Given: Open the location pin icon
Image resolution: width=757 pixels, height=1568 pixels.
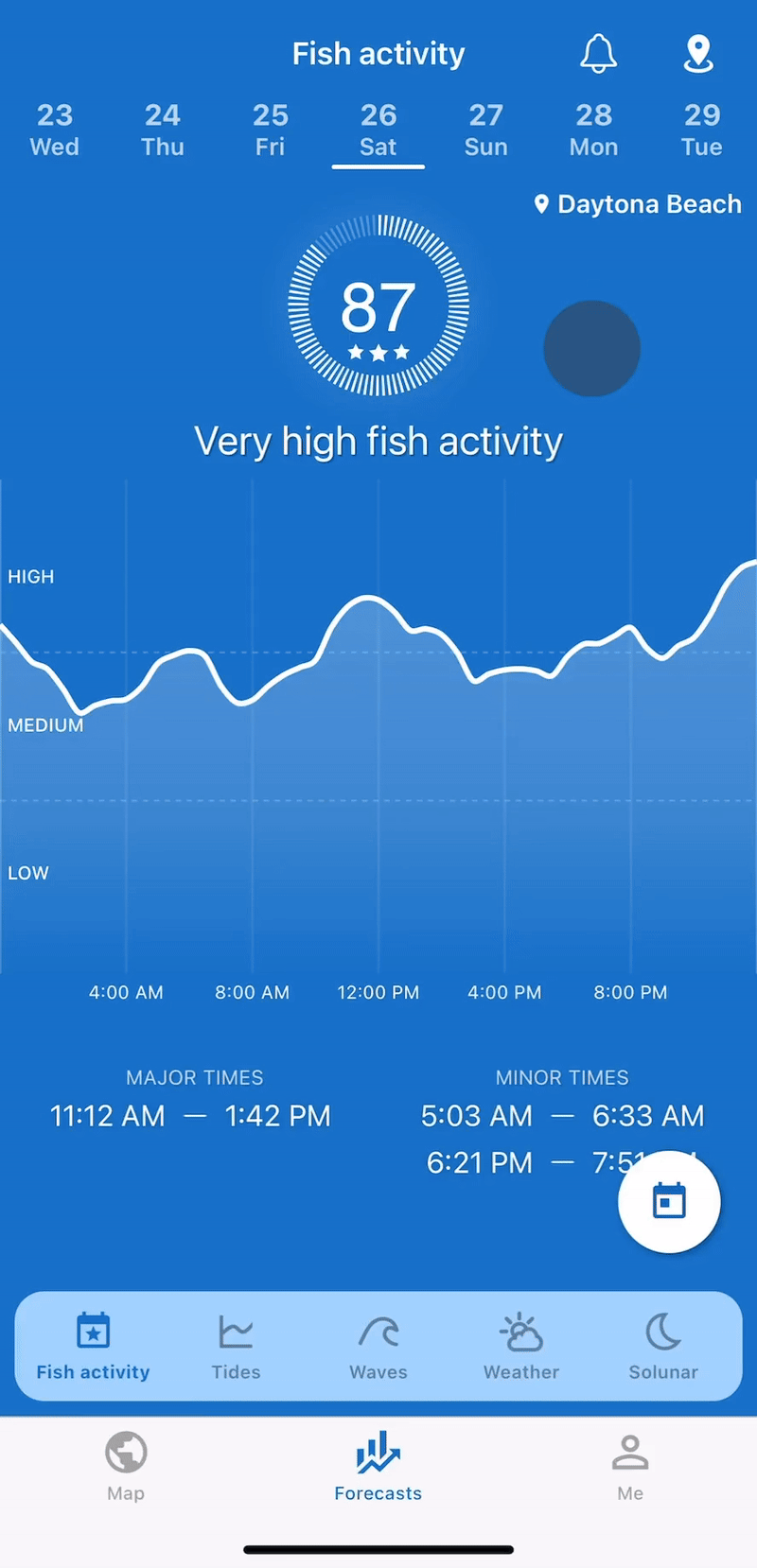Looking at the screenshot, I should 698,54.
